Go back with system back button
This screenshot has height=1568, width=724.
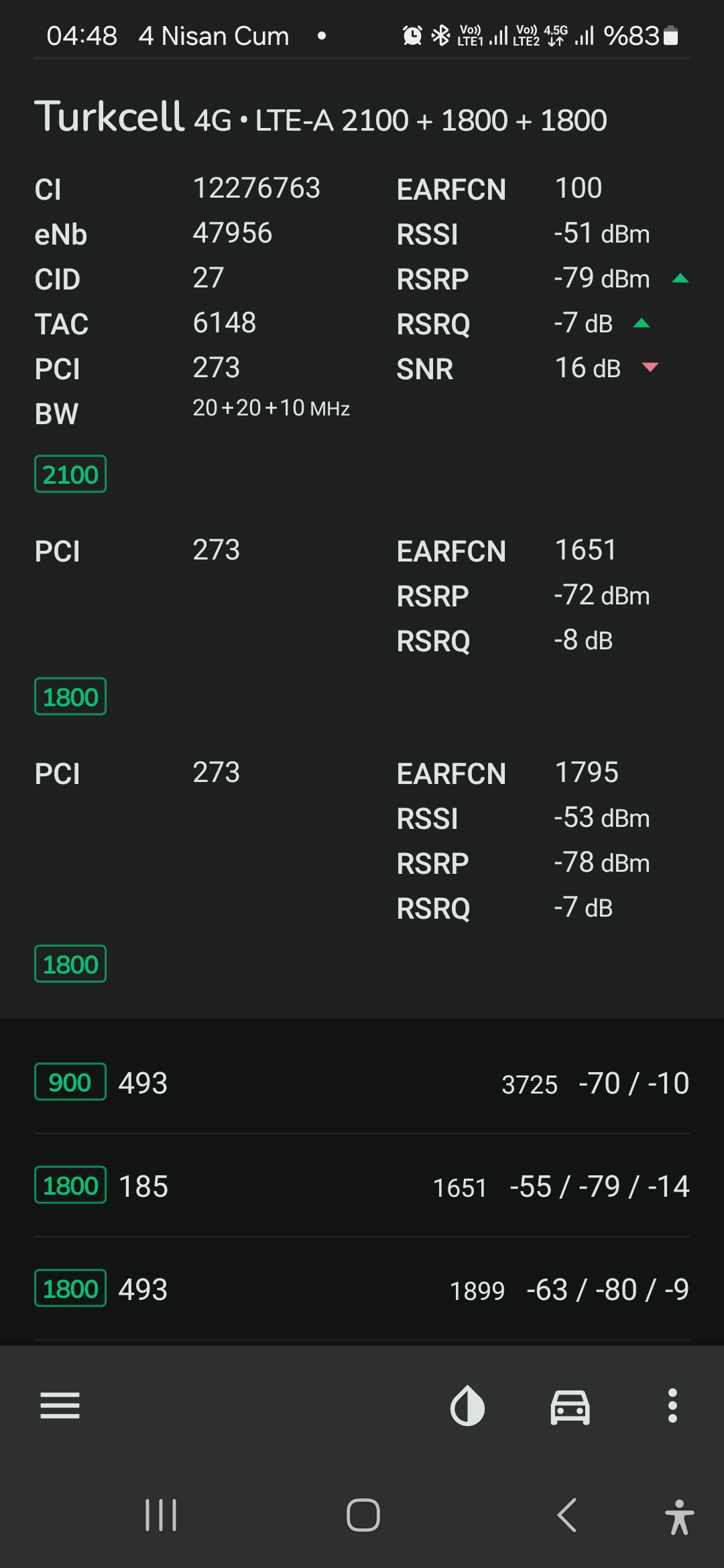tap(566, 1515)
